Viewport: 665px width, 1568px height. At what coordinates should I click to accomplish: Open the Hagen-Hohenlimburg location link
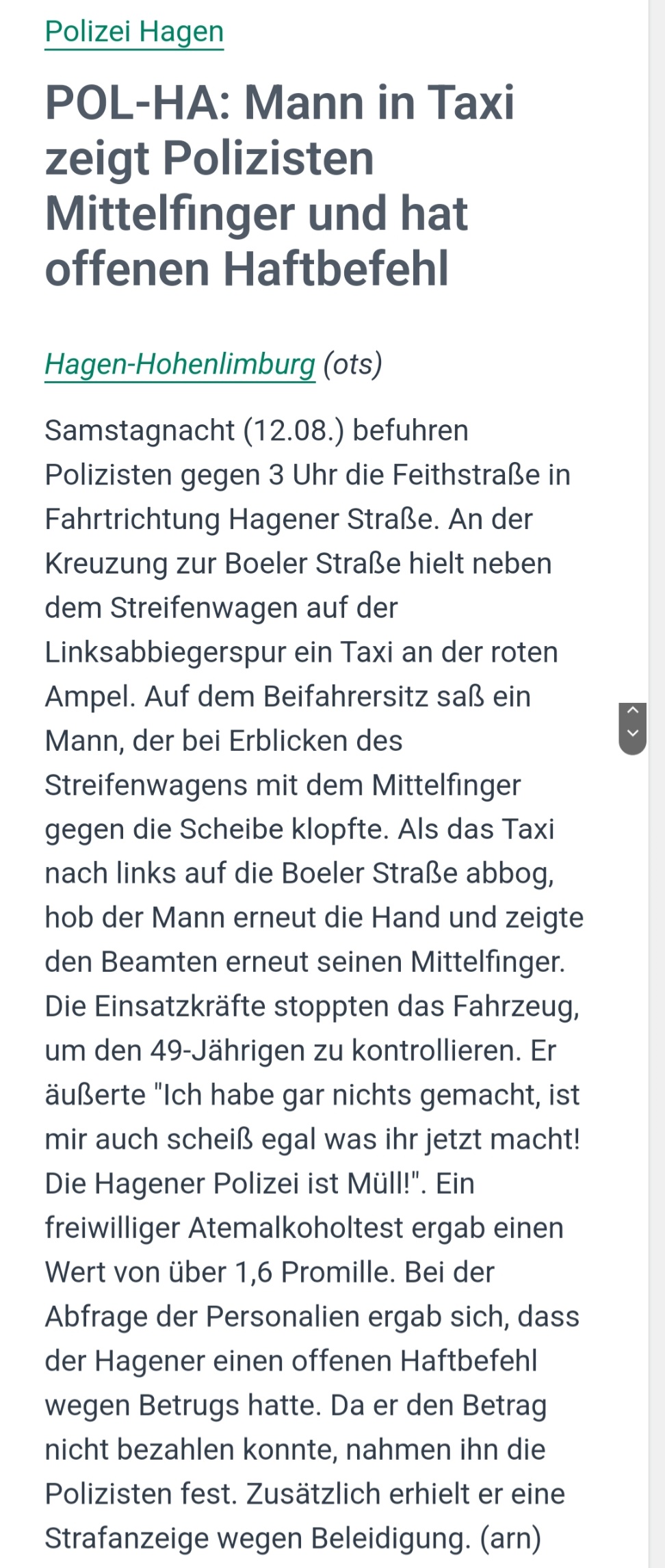180,364
